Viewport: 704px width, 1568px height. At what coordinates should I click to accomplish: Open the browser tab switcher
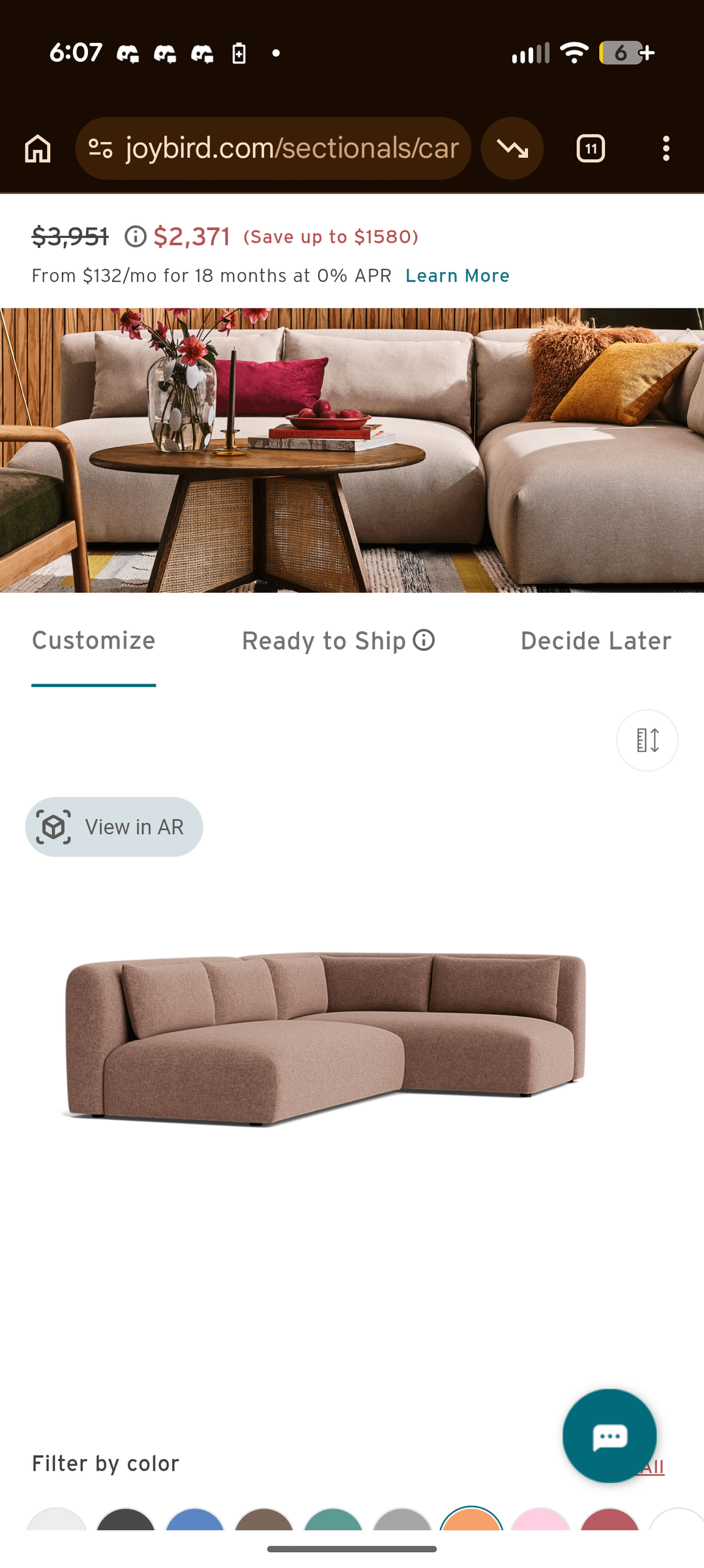591,149
